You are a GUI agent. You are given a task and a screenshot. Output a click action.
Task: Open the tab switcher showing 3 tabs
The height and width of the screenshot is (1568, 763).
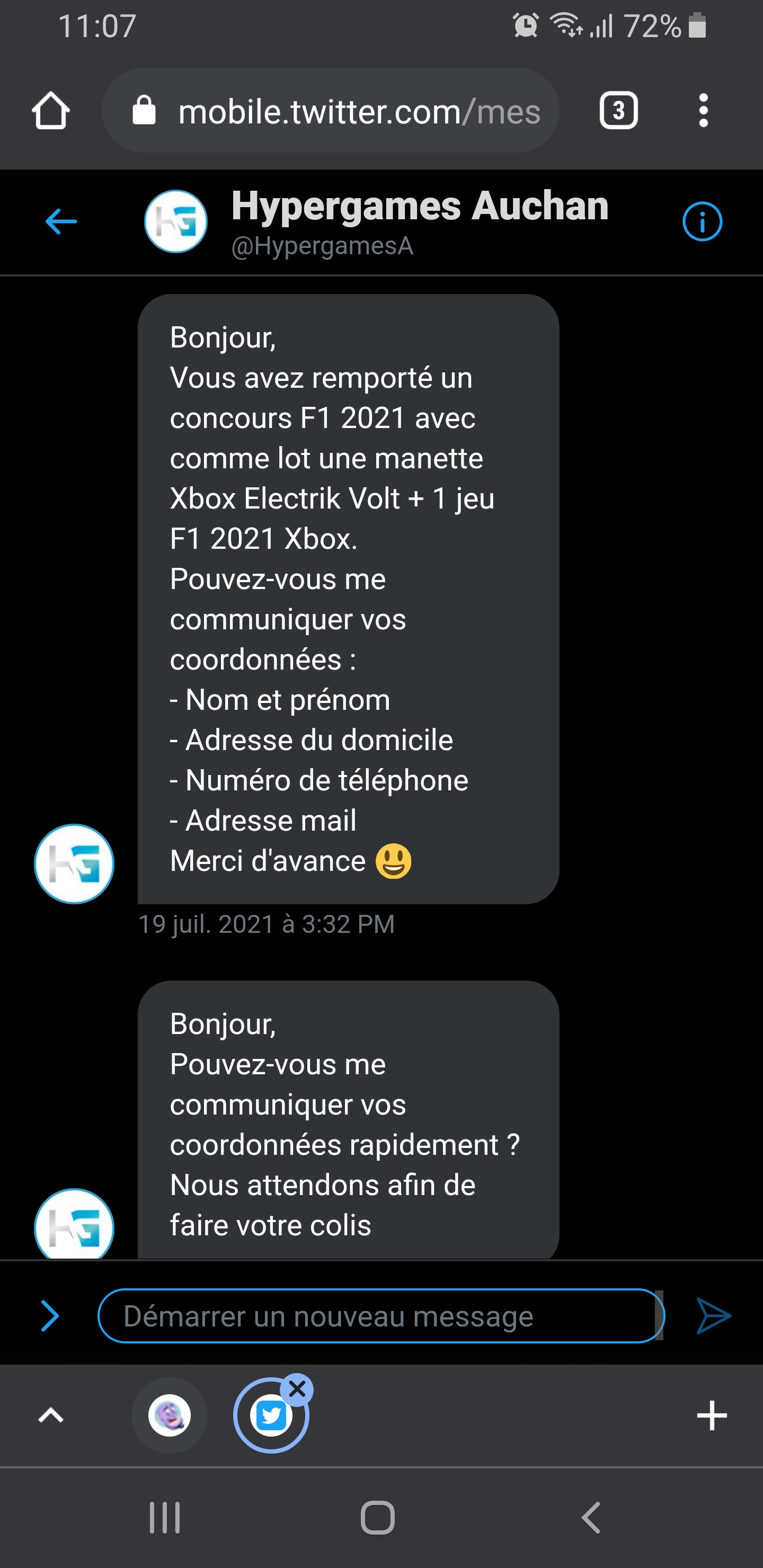click(618, 111)
